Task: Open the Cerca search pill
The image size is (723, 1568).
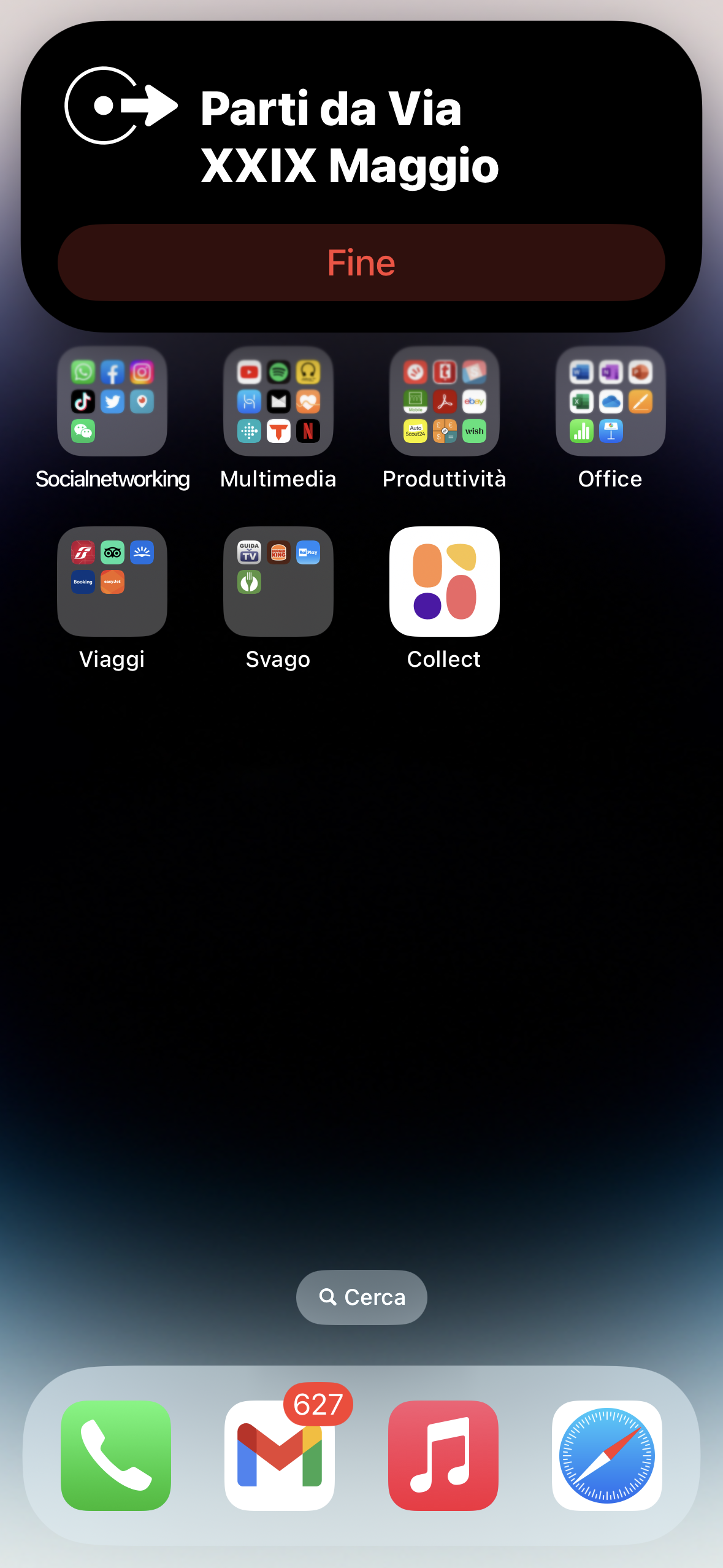Action: click(361, 1297)
